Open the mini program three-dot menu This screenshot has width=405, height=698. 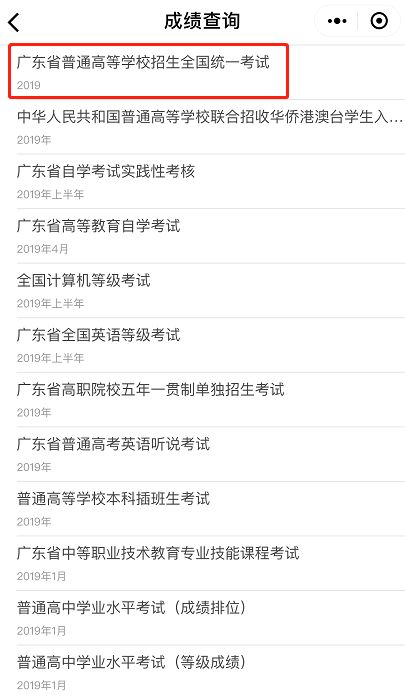tap(337, 21)
